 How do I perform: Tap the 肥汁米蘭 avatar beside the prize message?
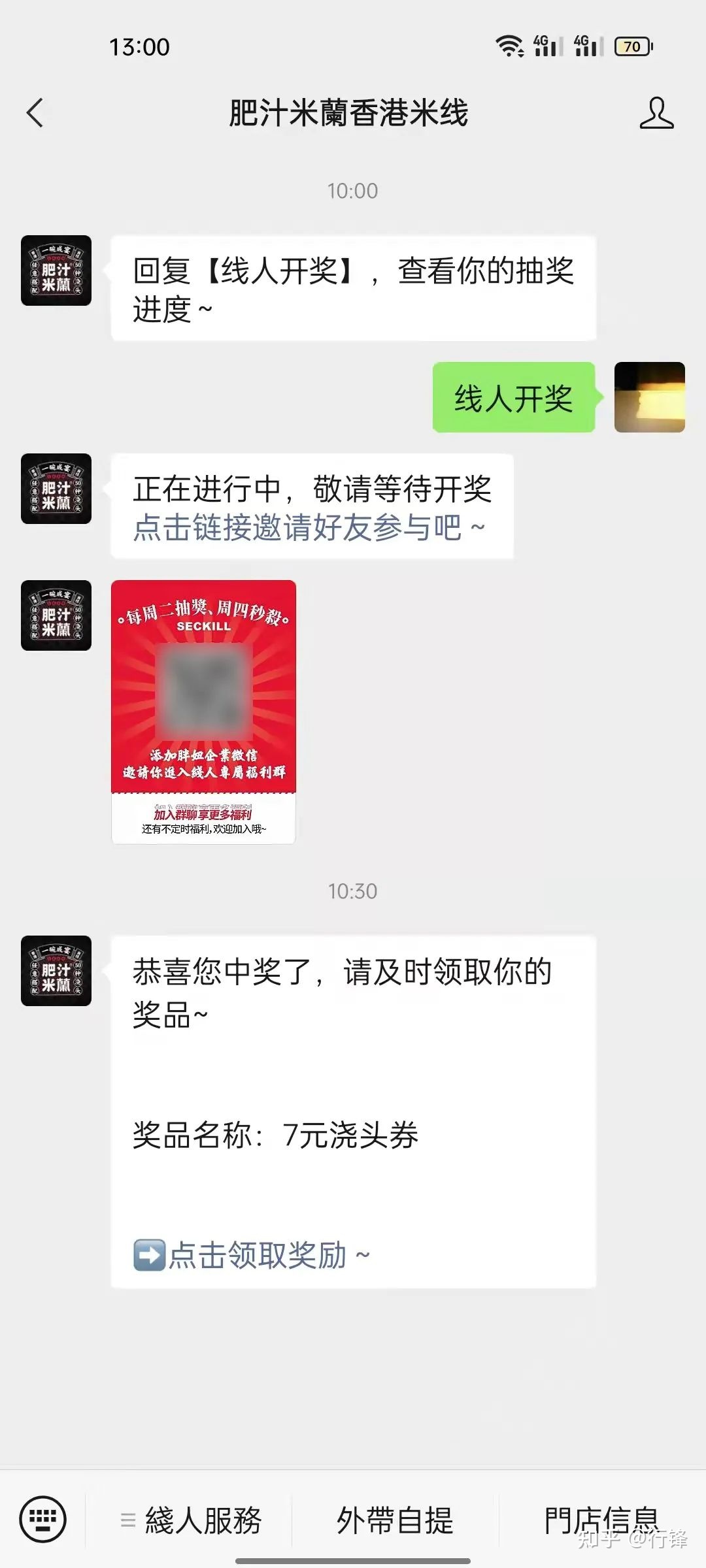point(56,970)
